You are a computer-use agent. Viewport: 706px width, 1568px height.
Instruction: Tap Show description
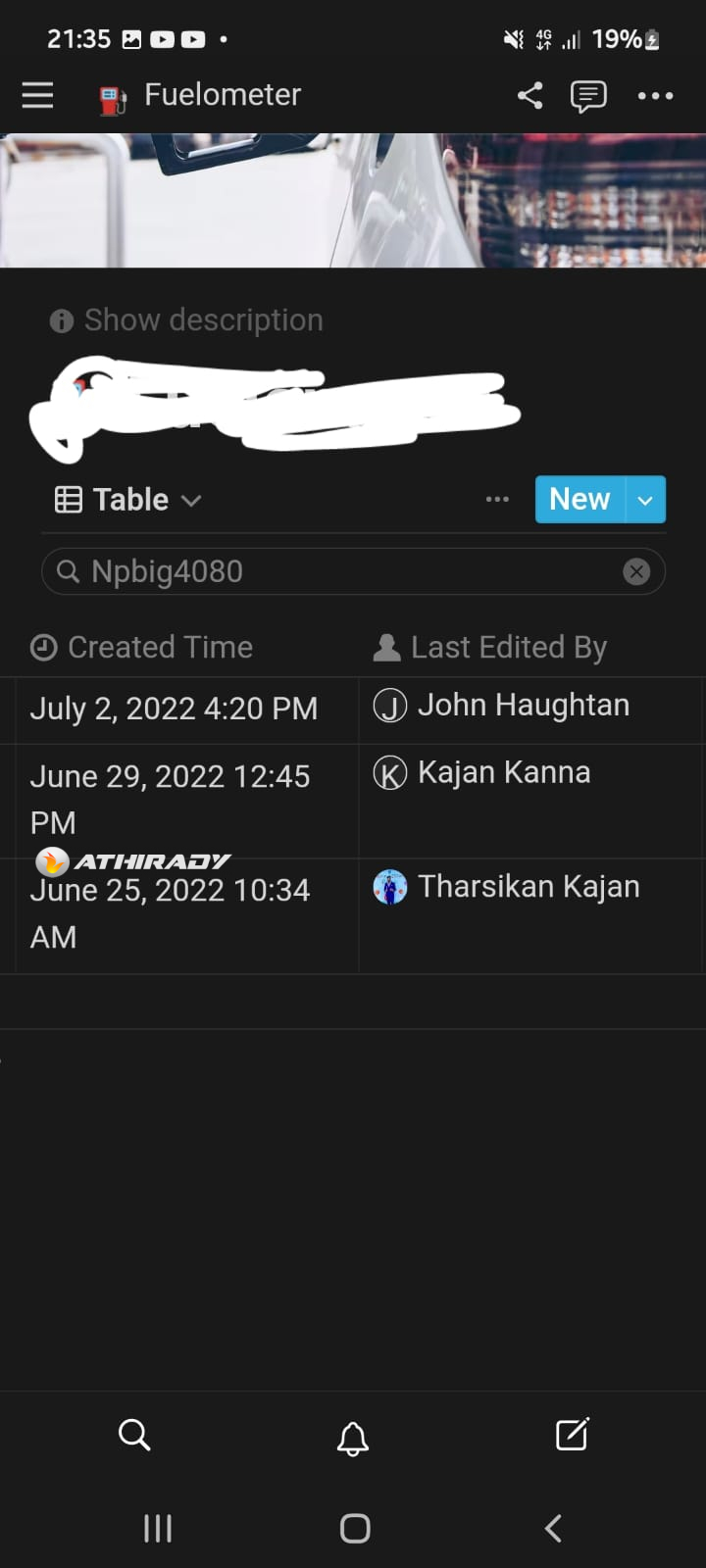click(x=186, y=320)
